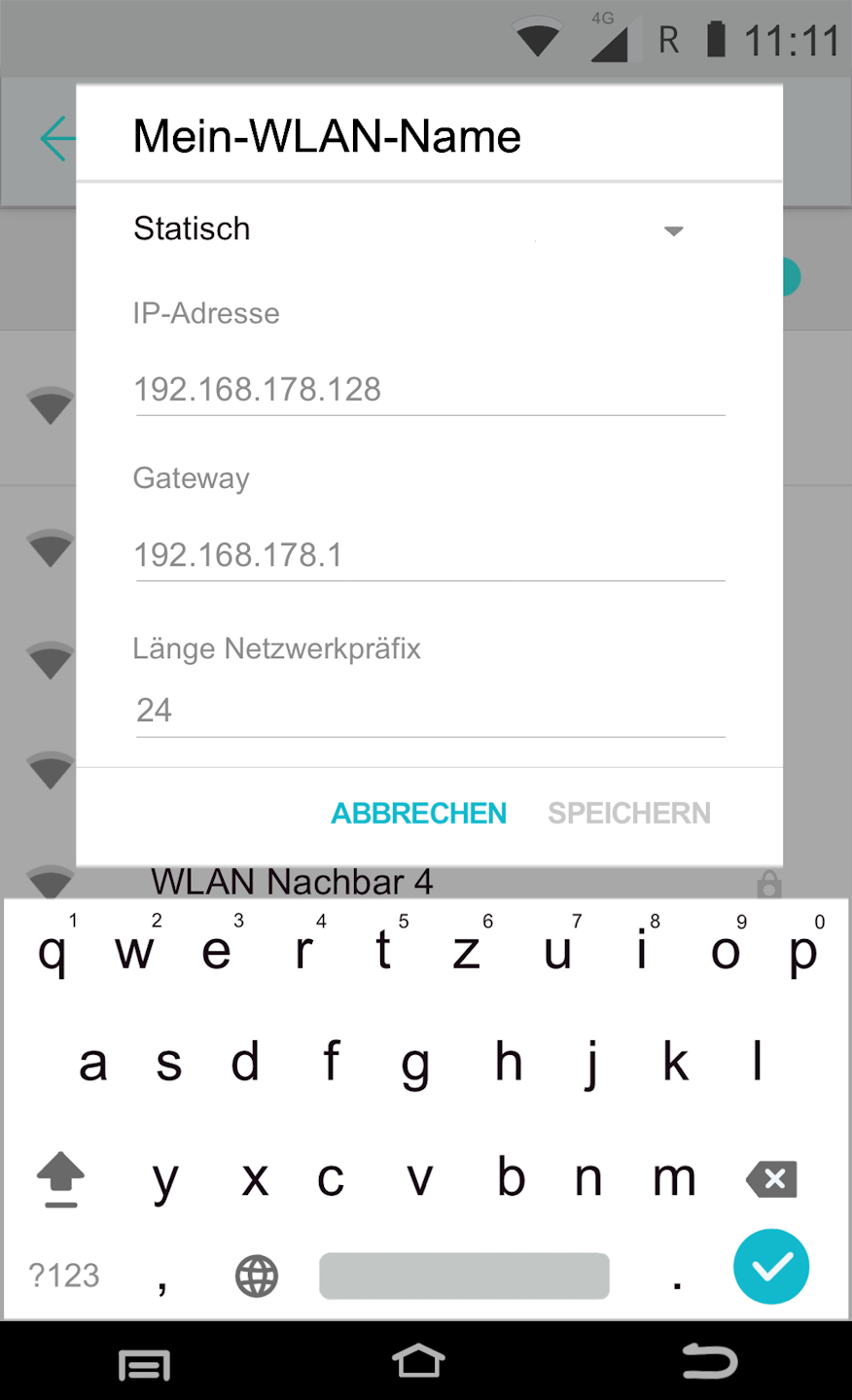This screenshot has width=852, height=1400.
Task: Switch keyboard to ?123 symbols
Action: [x=64, y=1275]
